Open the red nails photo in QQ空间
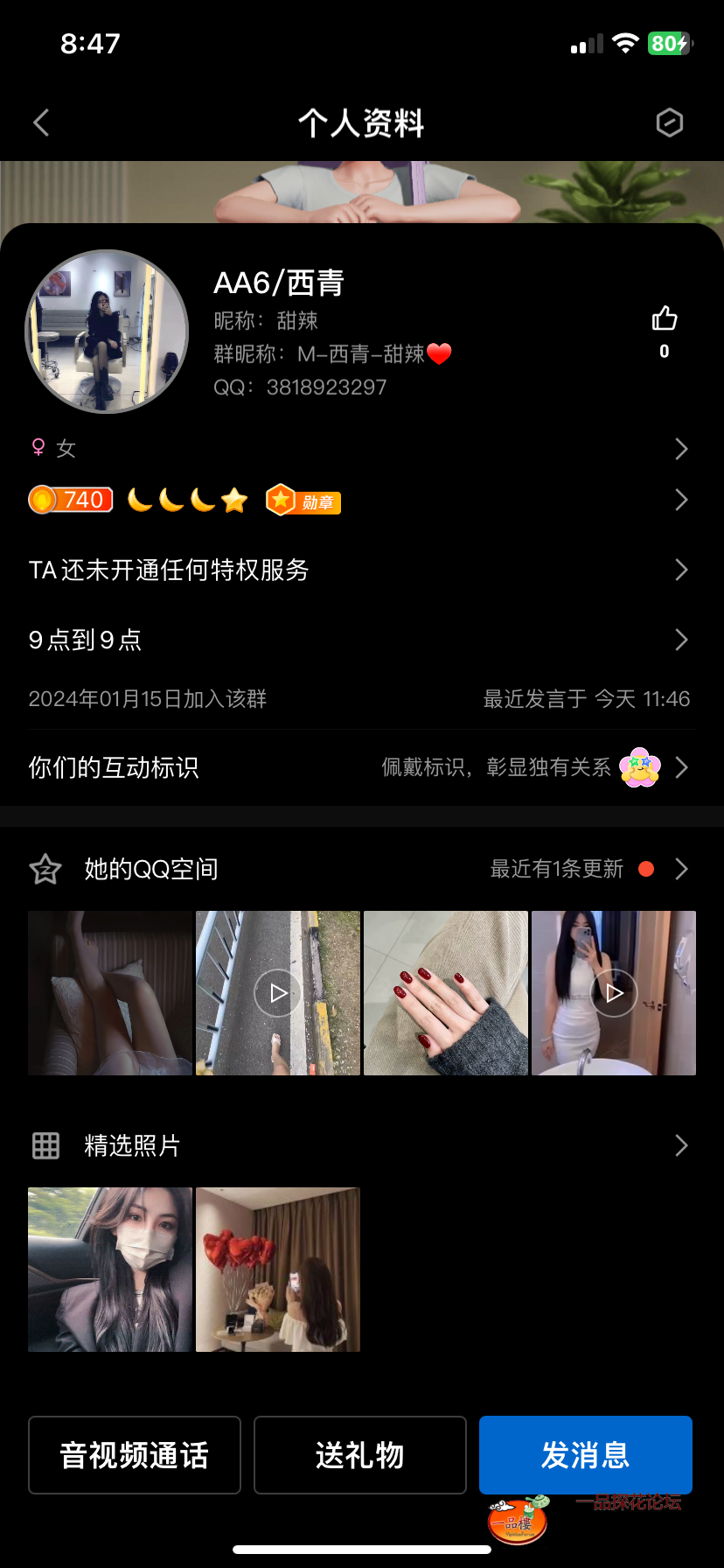Screen dimensions: 724x1568 [x=446, y=993]
